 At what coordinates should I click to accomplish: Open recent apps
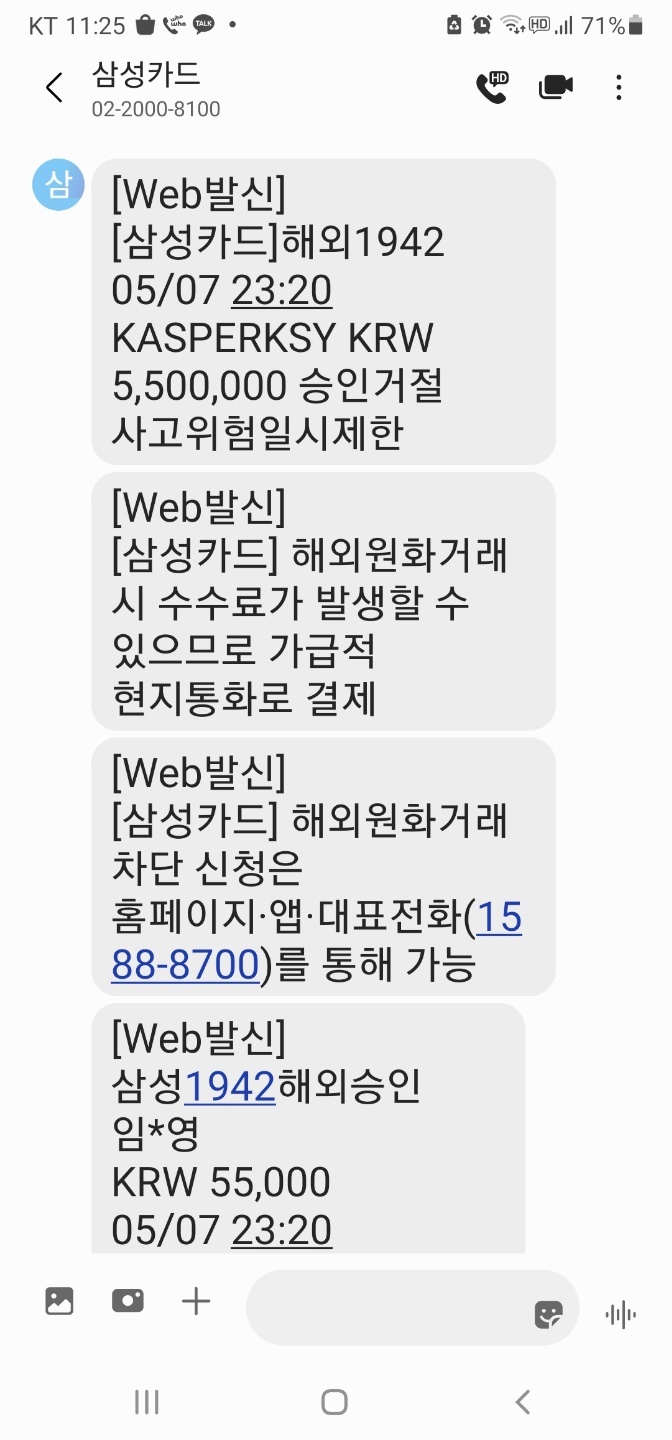(147, 1401)
